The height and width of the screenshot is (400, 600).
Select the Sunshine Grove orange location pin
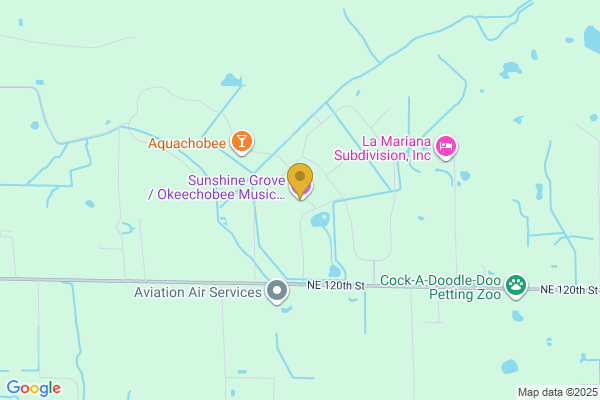tap(300, 180)
